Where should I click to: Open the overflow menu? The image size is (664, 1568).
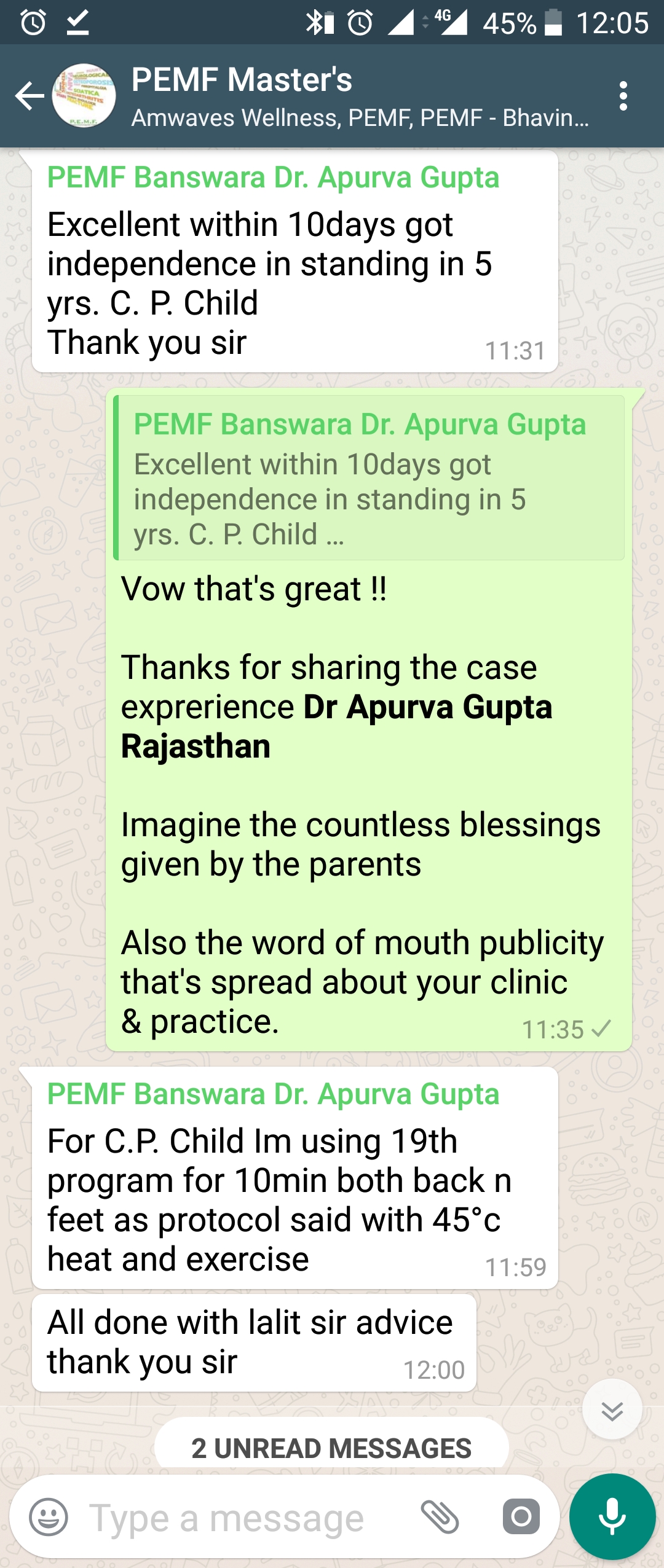click(x=623, y=96)
